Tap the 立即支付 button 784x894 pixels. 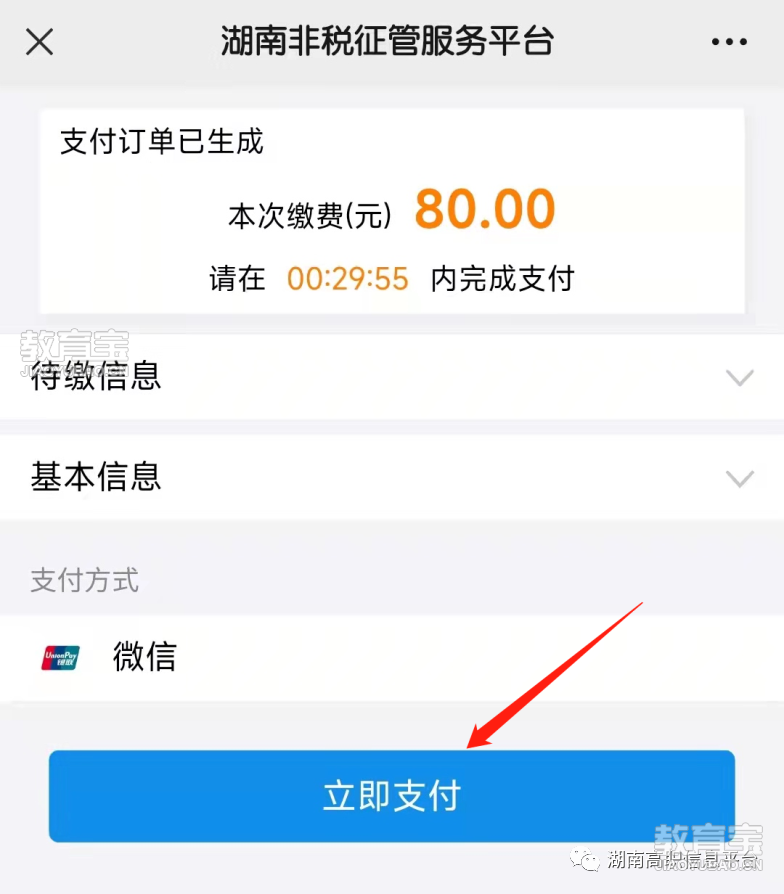point(391,796)
